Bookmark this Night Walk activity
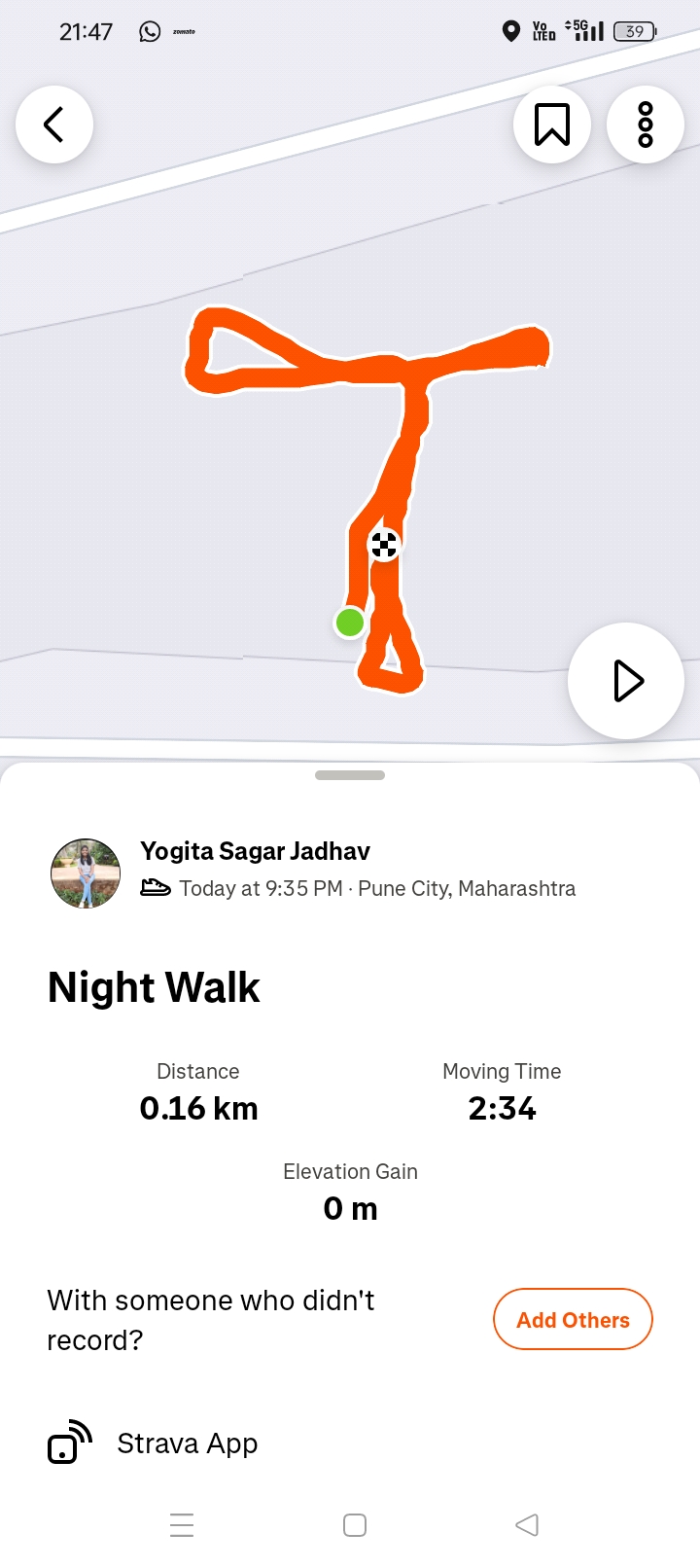Screen dimensions: 700x1568 point(551,125)
